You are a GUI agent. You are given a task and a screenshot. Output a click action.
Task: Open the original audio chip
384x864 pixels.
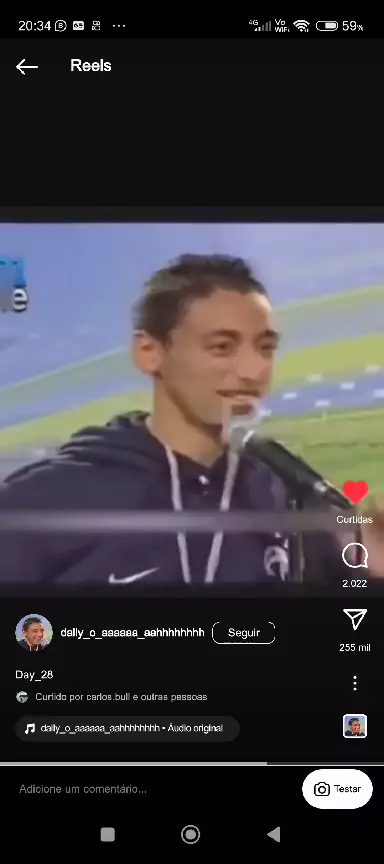click(x=127, y=728)
